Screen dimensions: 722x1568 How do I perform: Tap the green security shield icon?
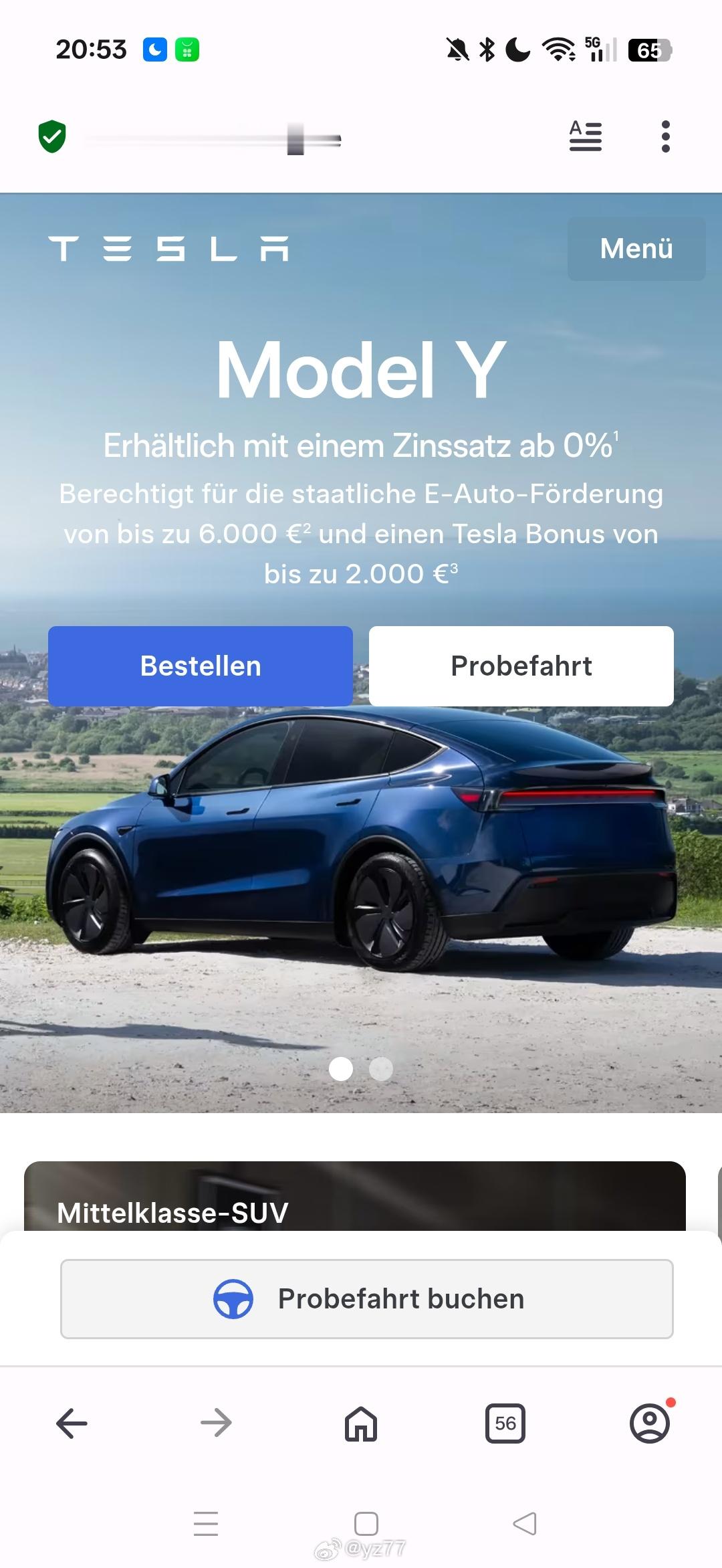click(52, 137)
